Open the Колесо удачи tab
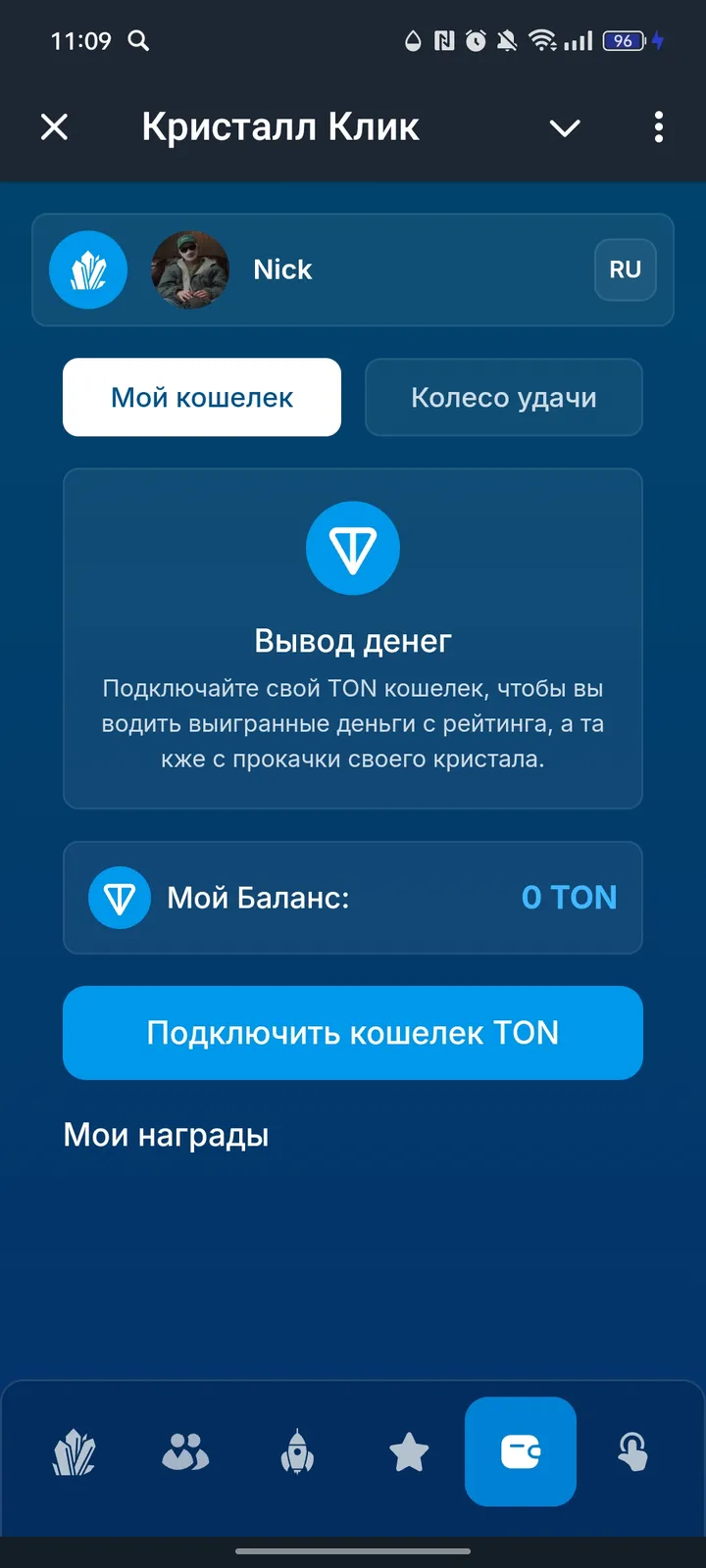 (x=503, y=397)
